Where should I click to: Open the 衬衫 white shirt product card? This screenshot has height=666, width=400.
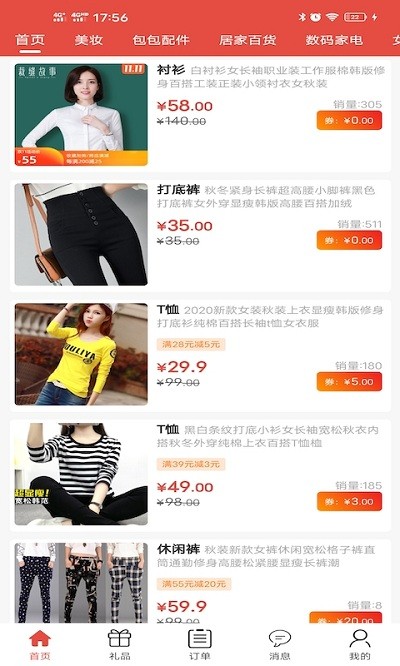[200, 115]
